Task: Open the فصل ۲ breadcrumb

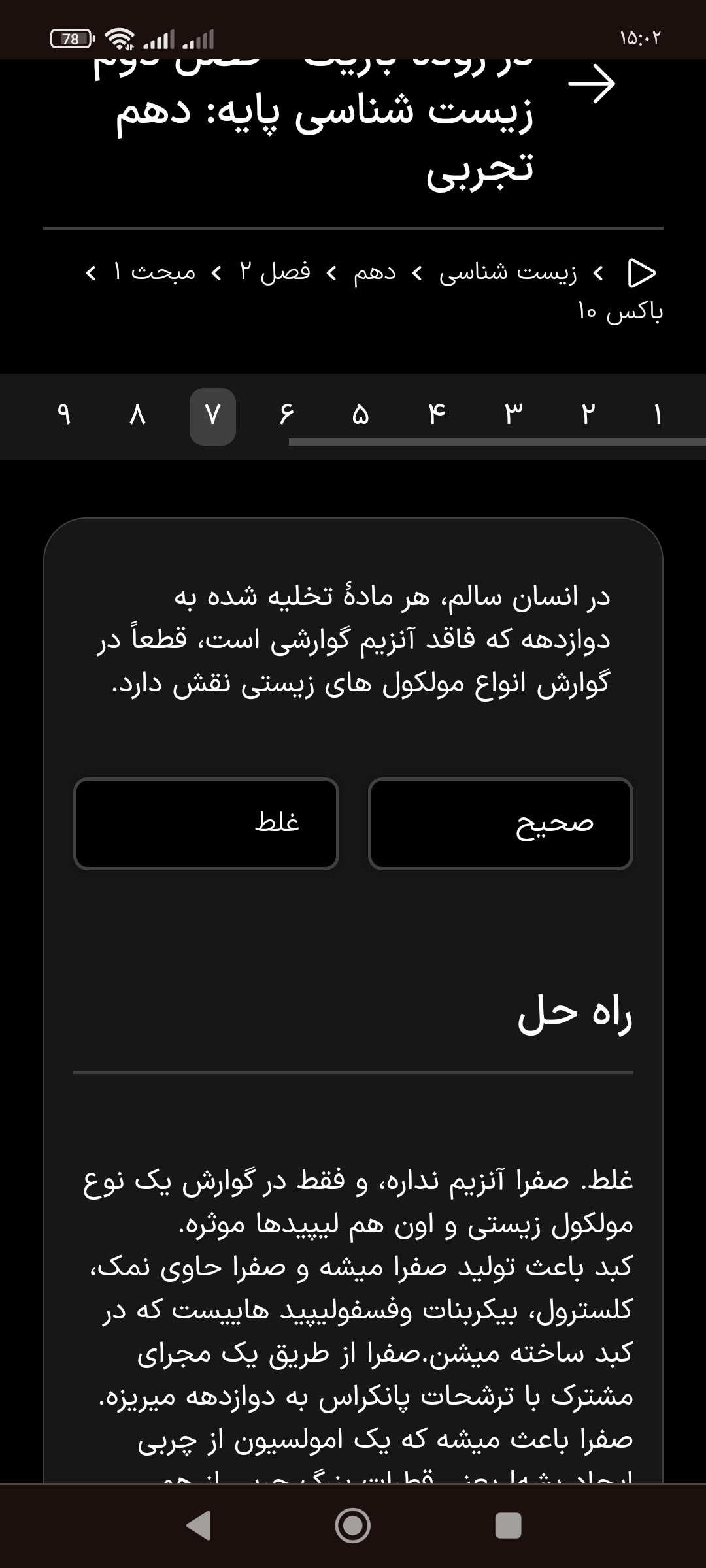Action: tap(275, 272)
